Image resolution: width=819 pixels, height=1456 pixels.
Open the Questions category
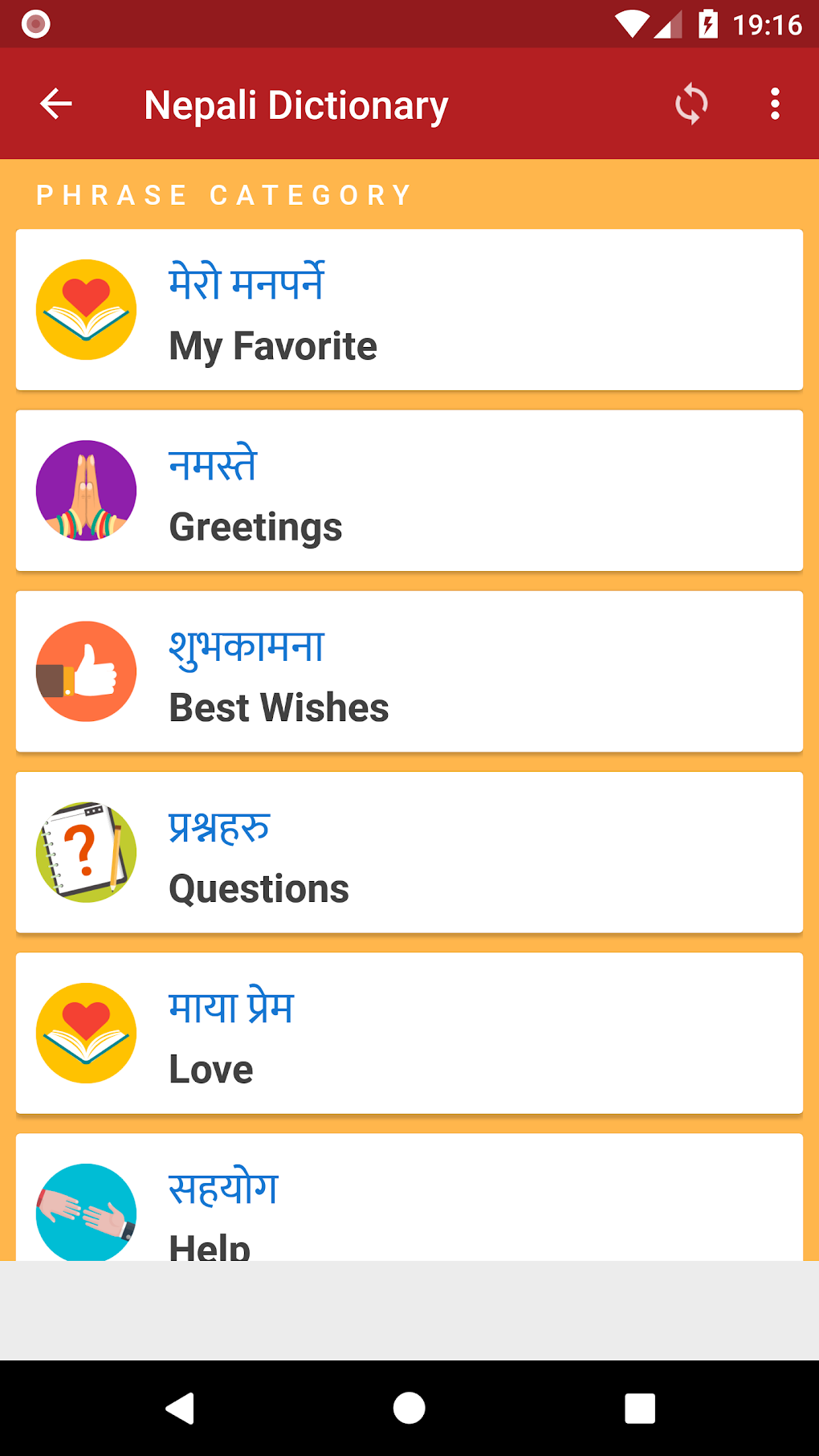click(409, 852)
